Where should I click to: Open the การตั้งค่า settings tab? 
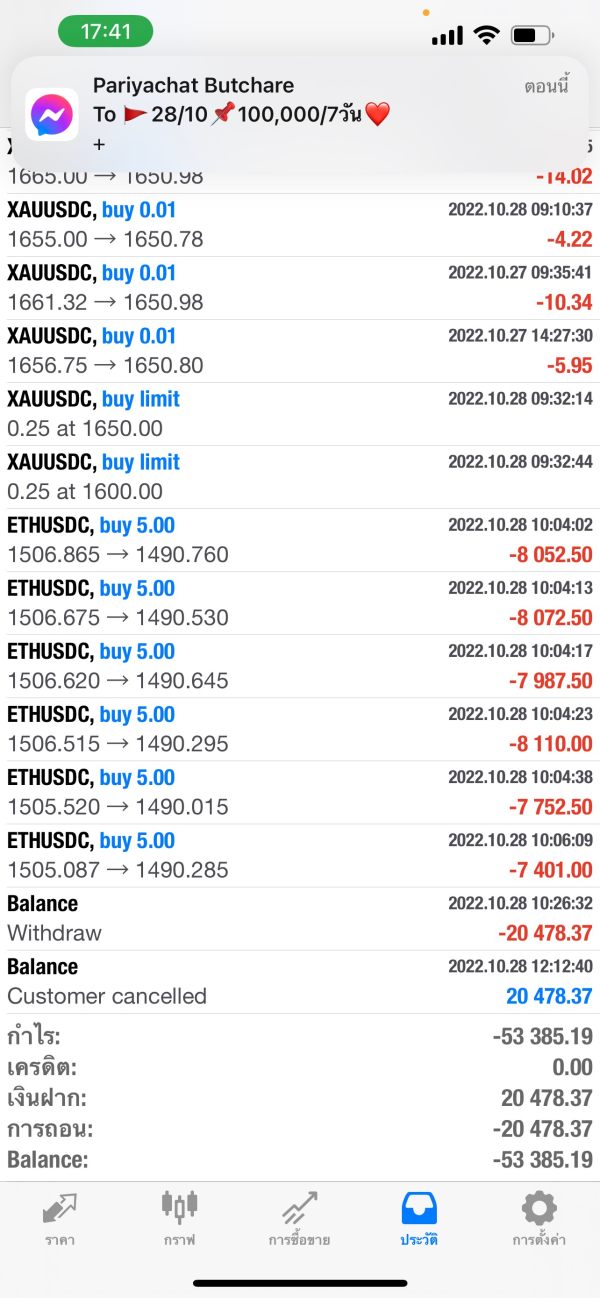coord(539,1219)
